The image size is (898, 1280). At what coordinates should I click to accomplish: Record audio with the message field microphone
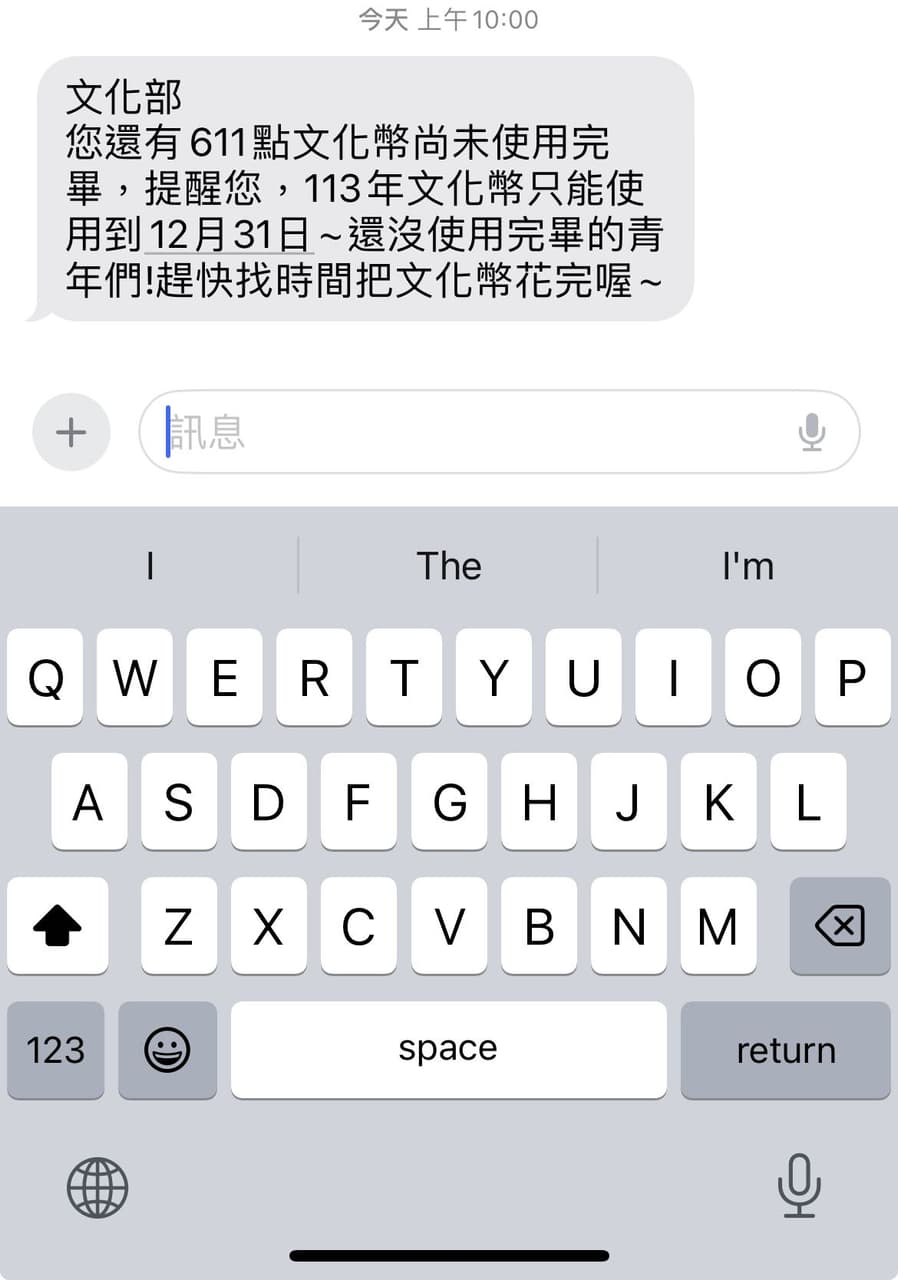[811, 432]
